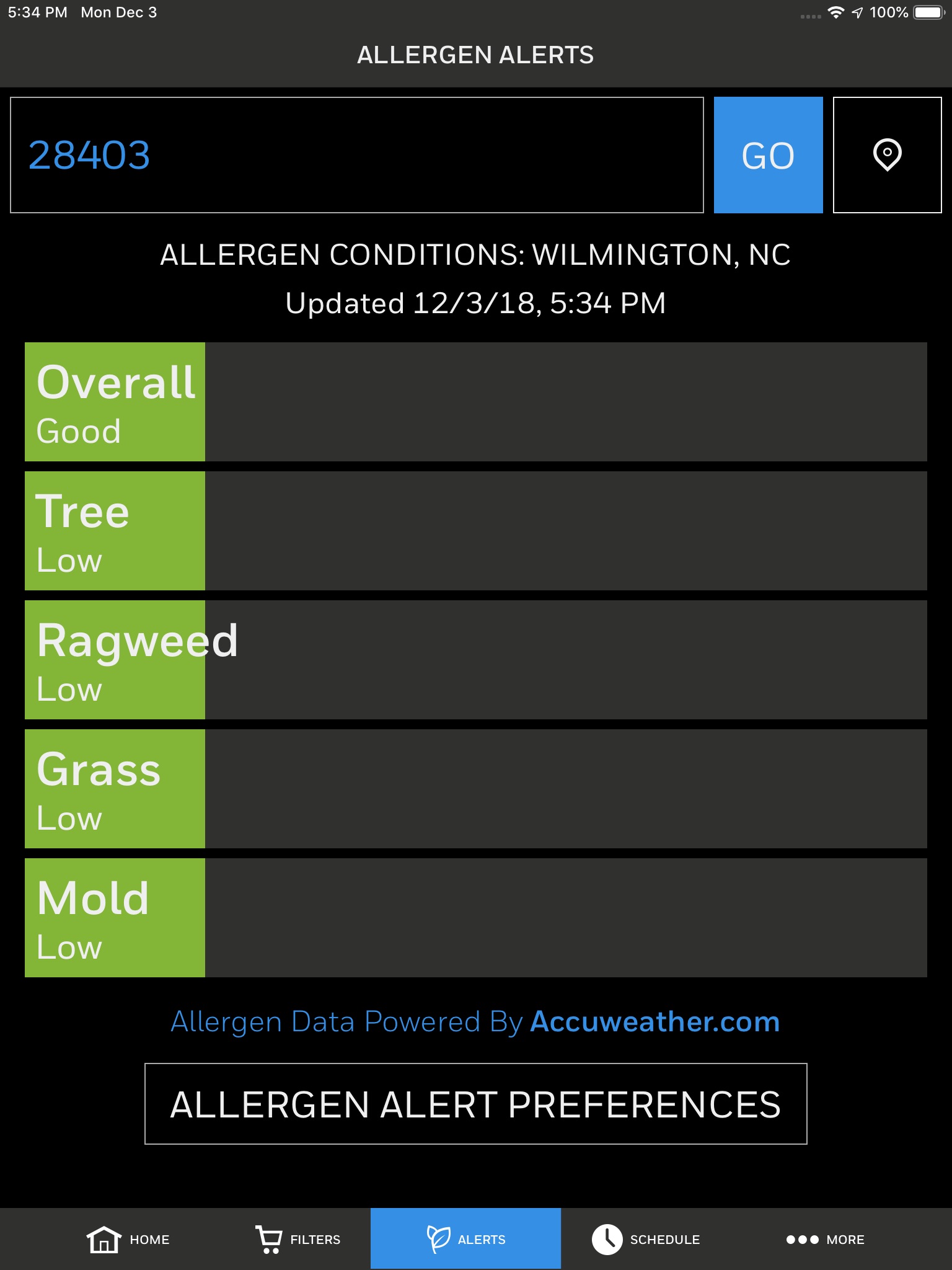
Task: Open the Accuweather.com link
Action: [654, 1021]
